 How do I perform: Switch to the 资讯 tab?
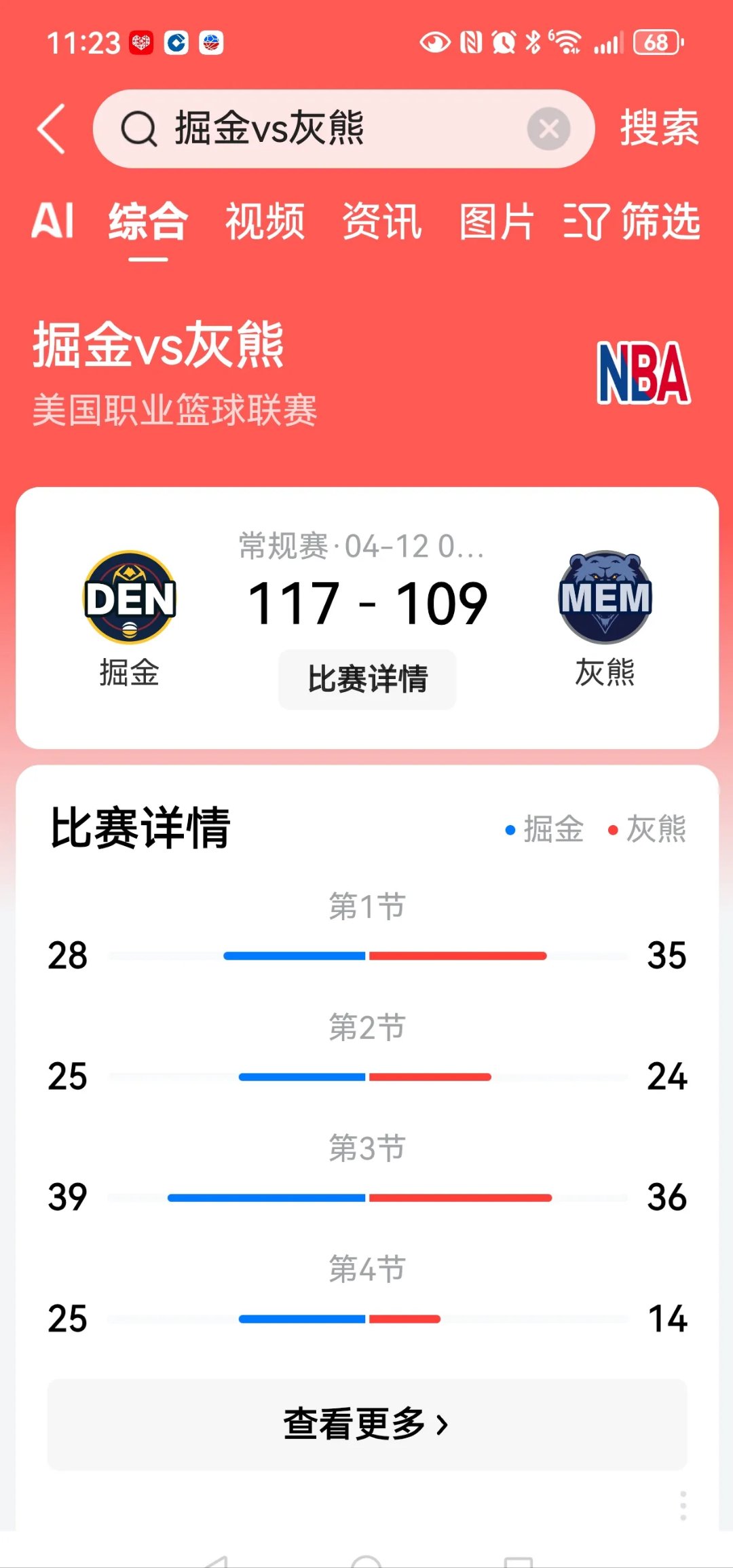tap(381, 223)
